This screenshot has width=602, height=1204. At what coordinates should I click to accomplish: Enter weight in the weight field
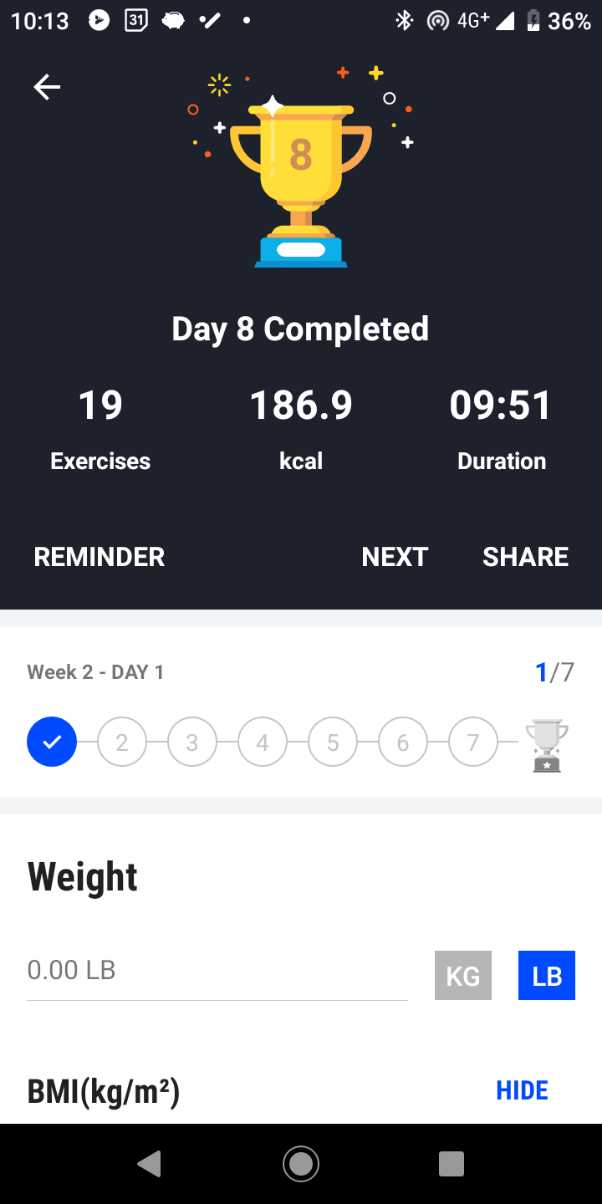(x=216, y=970)
